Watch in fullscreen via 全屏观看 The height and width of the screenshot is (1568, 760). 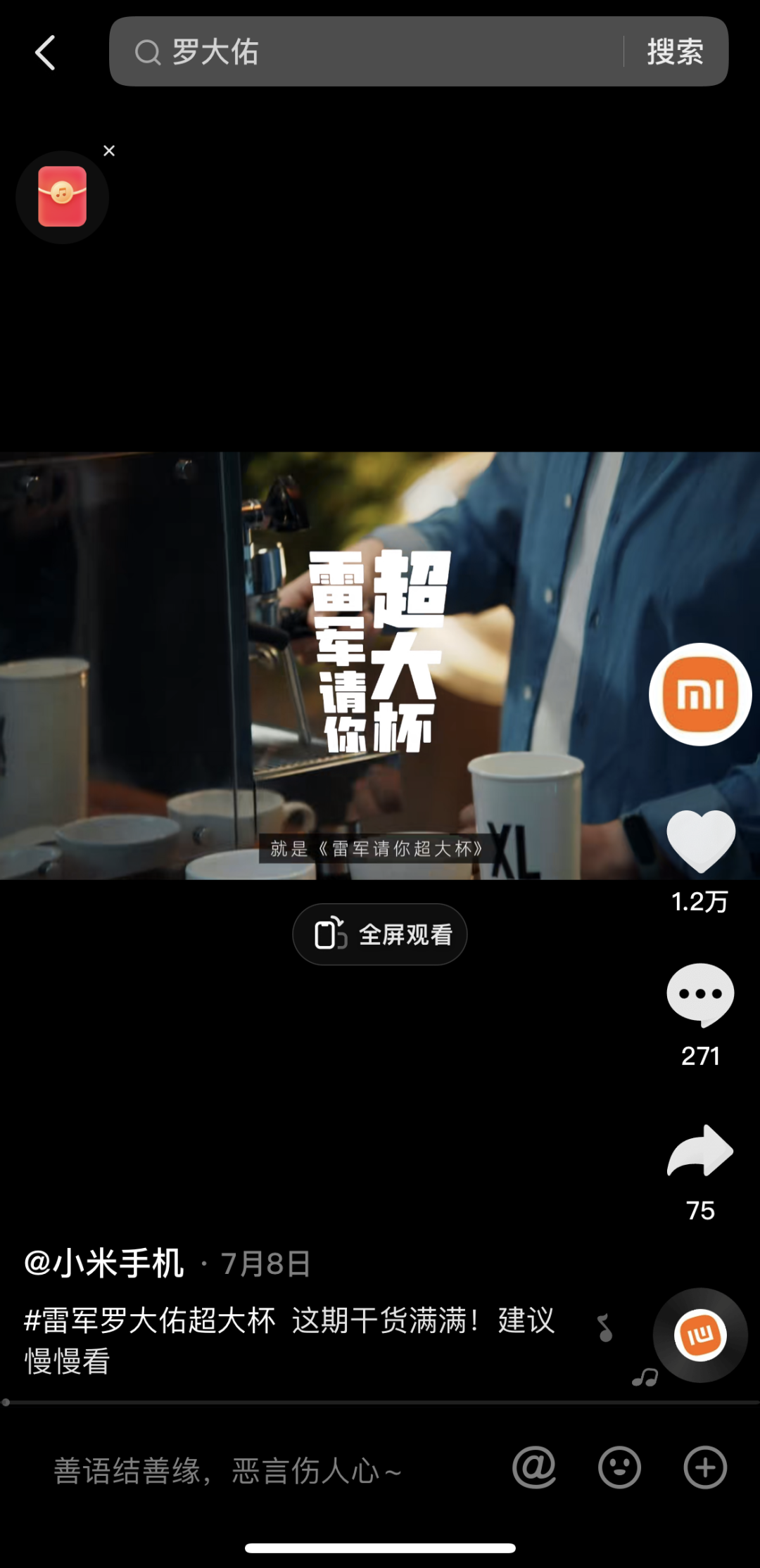tap(380, 934)
